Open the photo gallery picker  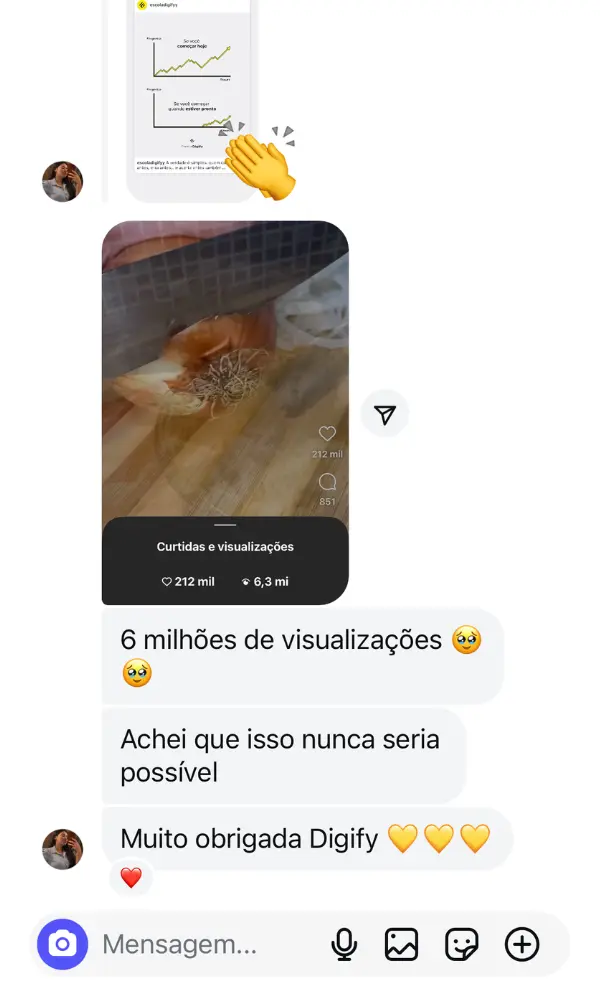401,944
